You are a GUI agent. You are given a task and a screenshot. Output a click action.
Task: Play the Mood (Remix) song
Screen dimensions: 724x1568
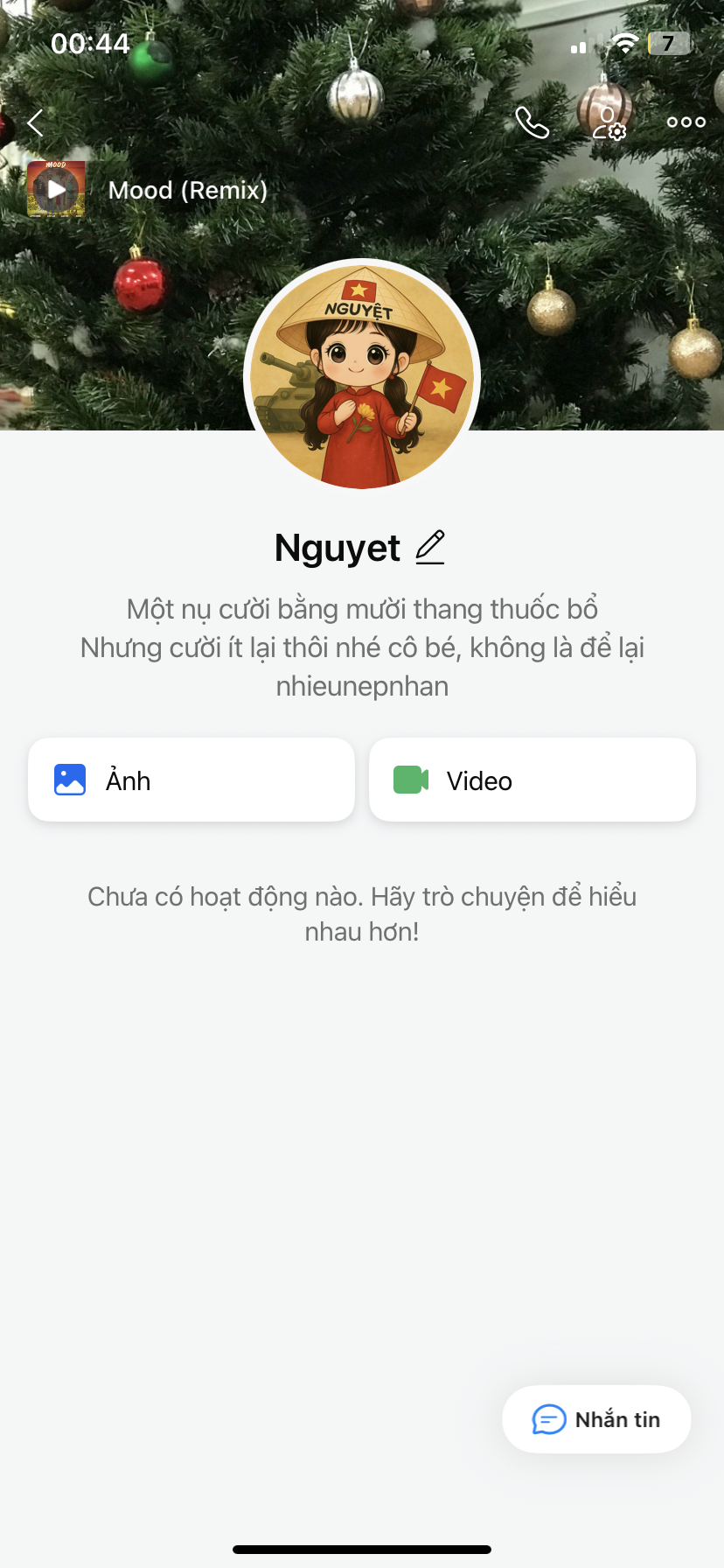coord(56,189)
